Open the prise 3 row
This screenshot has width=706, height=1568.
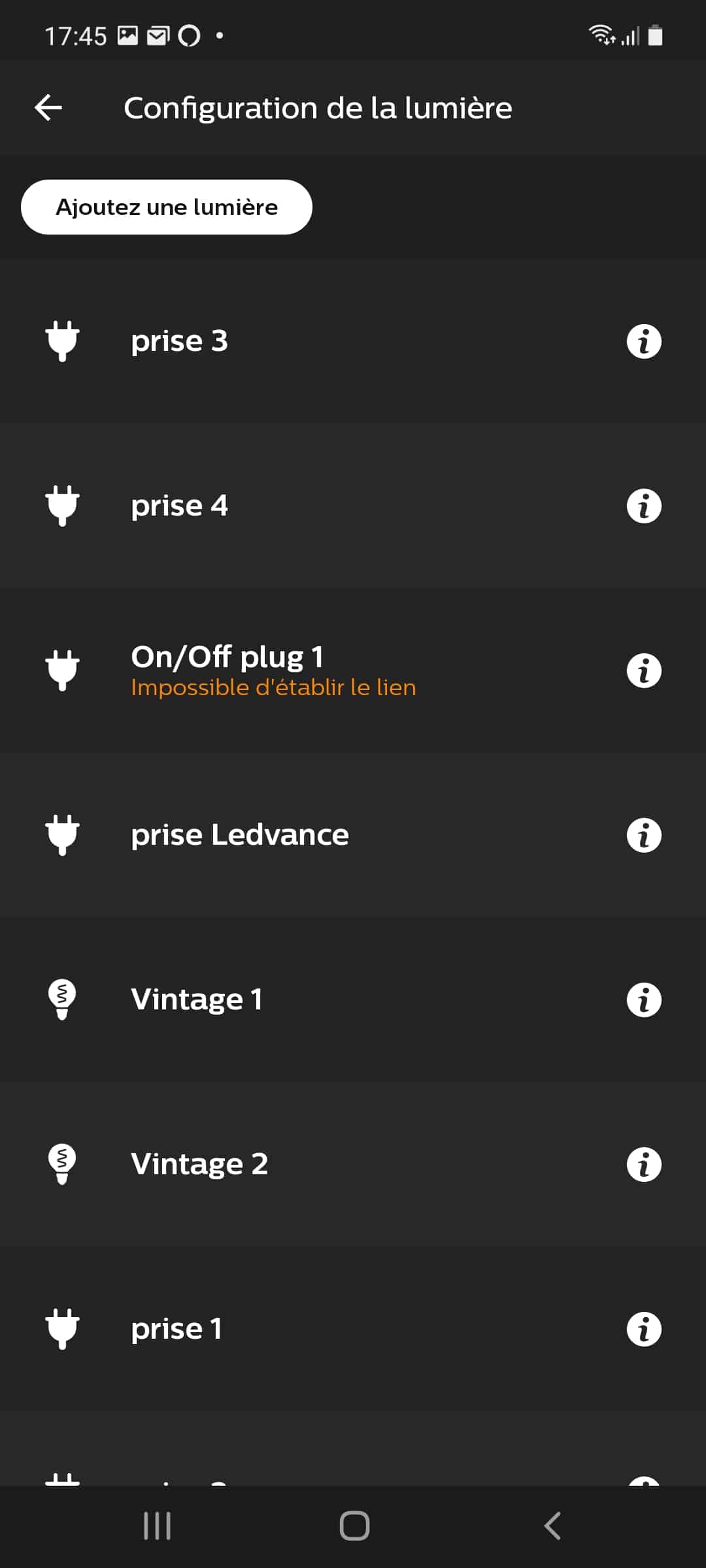[x=353, y=341]
